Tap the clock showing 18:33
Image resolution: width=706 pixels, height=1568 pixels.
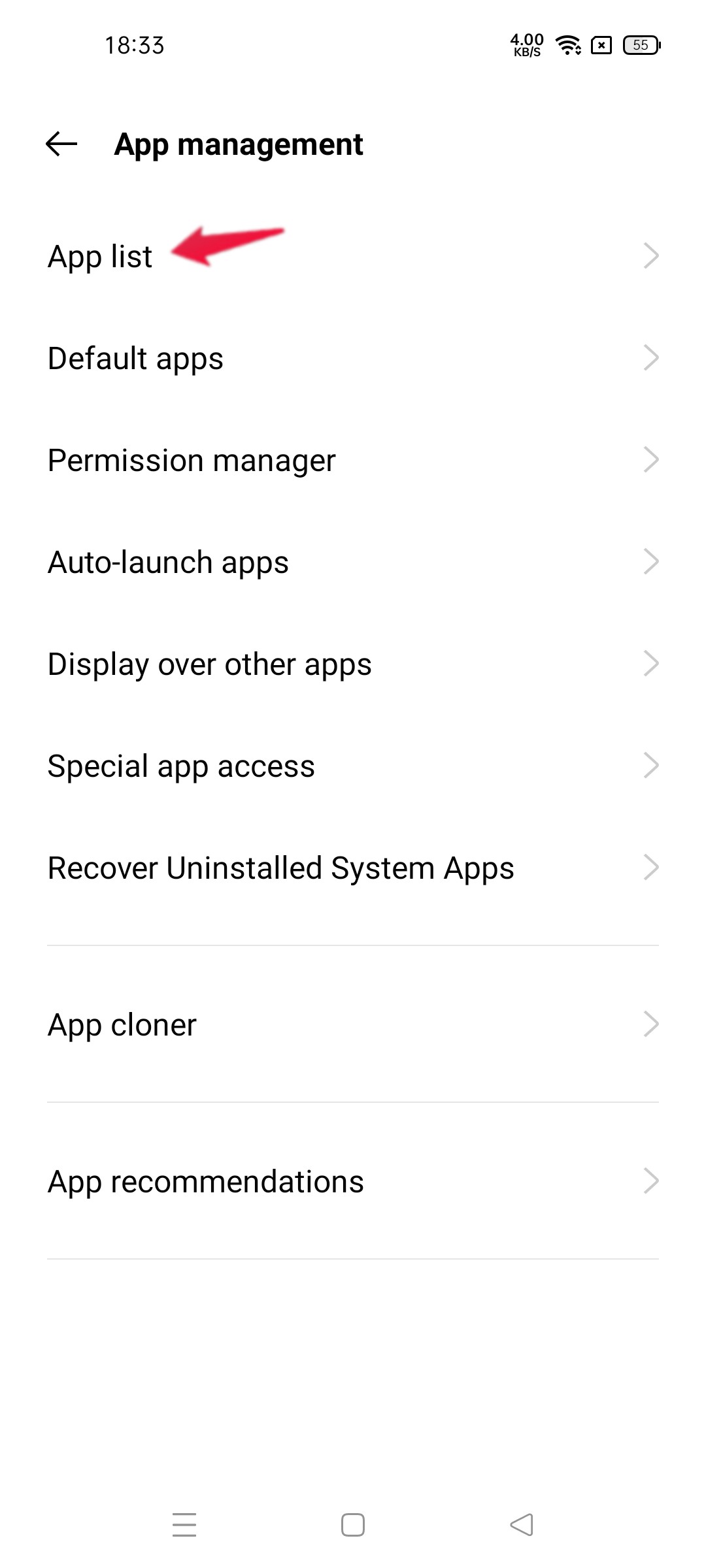tap(134, 44)
